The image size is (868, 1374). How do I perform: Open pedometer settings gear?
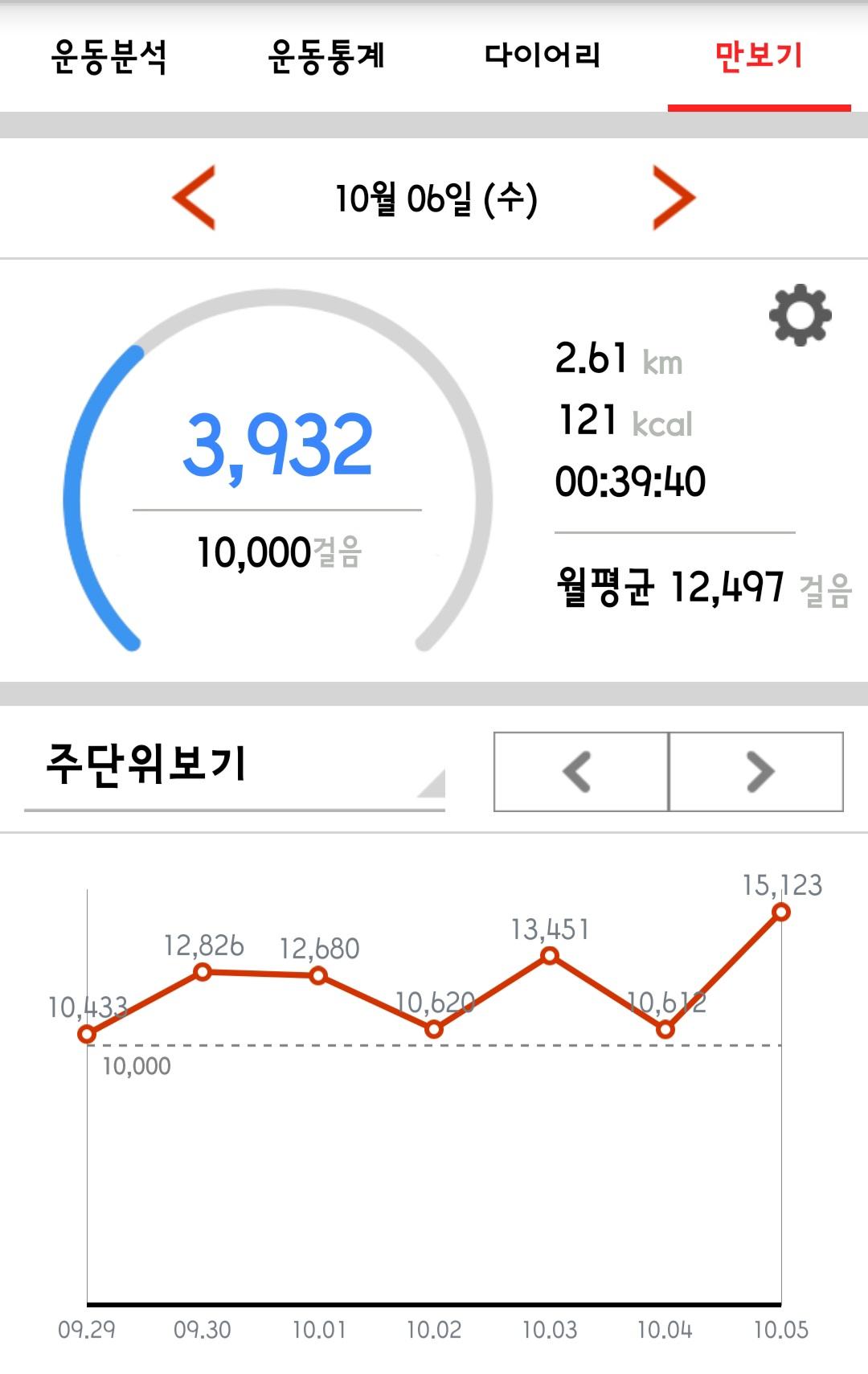click(x=800, y=315)
